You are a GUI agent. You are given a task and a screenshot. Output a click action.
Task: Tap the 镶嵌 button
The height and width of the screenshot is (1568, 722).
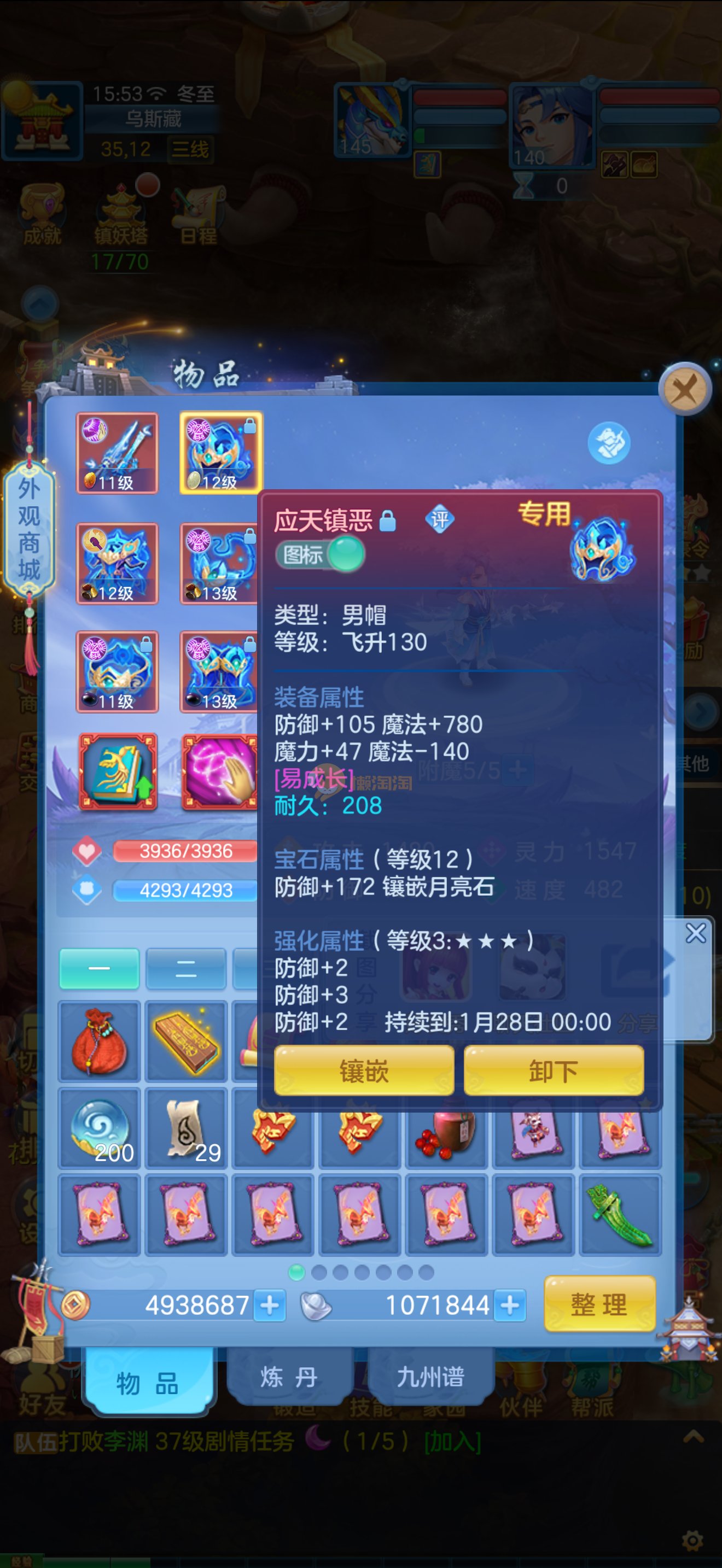click(364, 1070)
